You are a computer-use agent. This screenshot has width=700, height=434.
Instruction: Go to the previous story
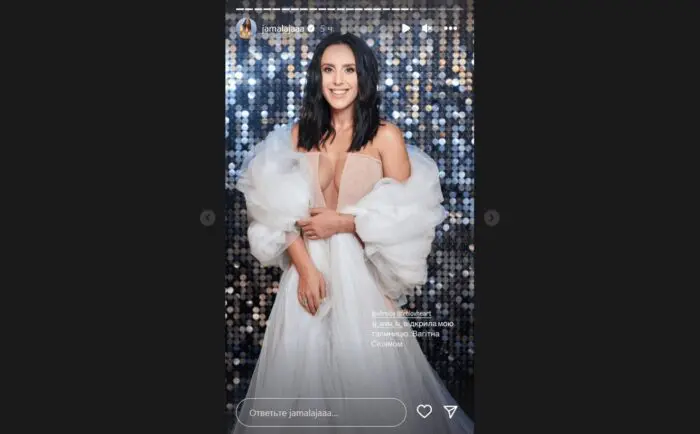point(207,217)
